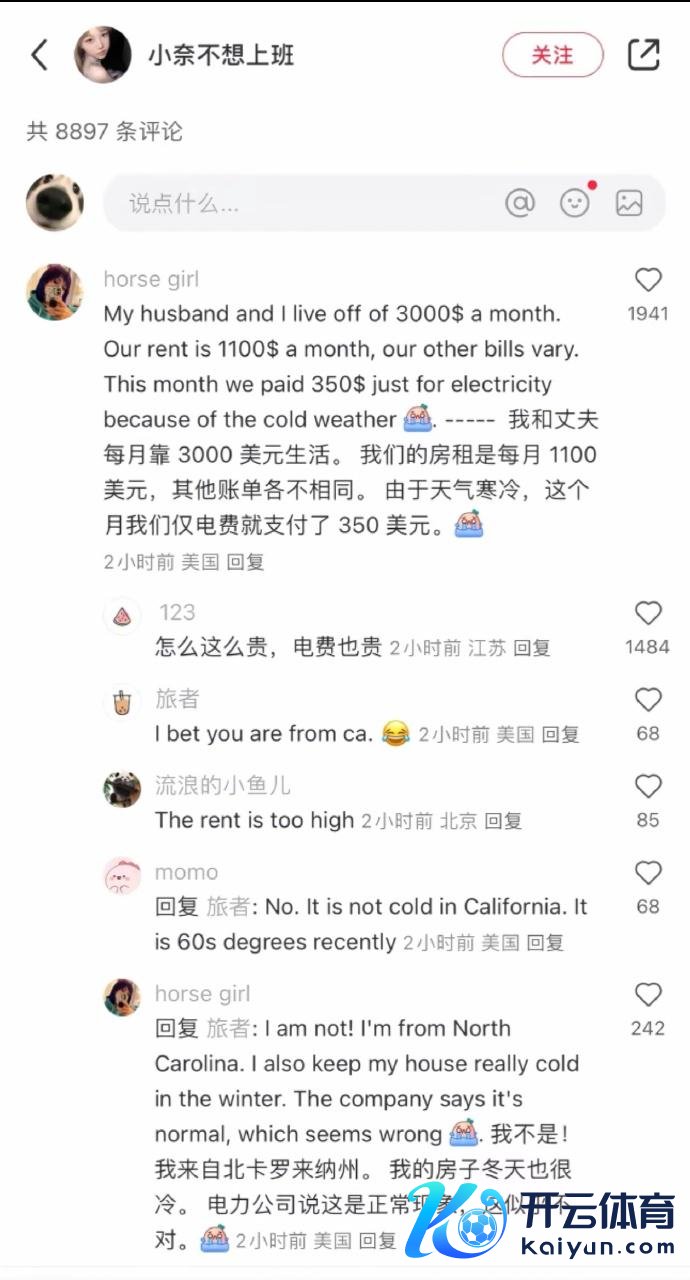
Task: Follow the author with 关注 button
Action: [x=552, y=55]
